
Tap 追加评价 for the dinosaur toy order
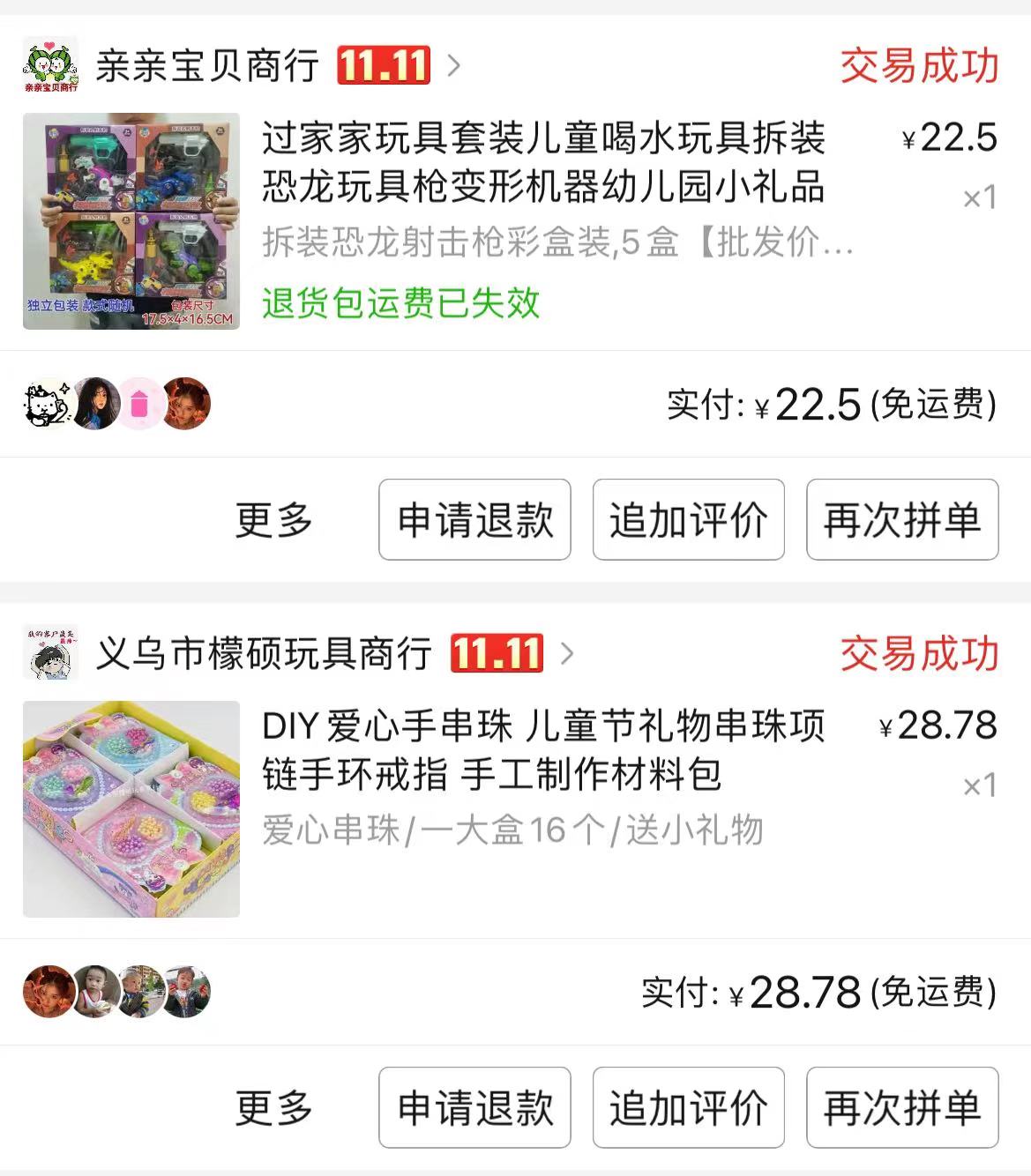coord(688,519)
